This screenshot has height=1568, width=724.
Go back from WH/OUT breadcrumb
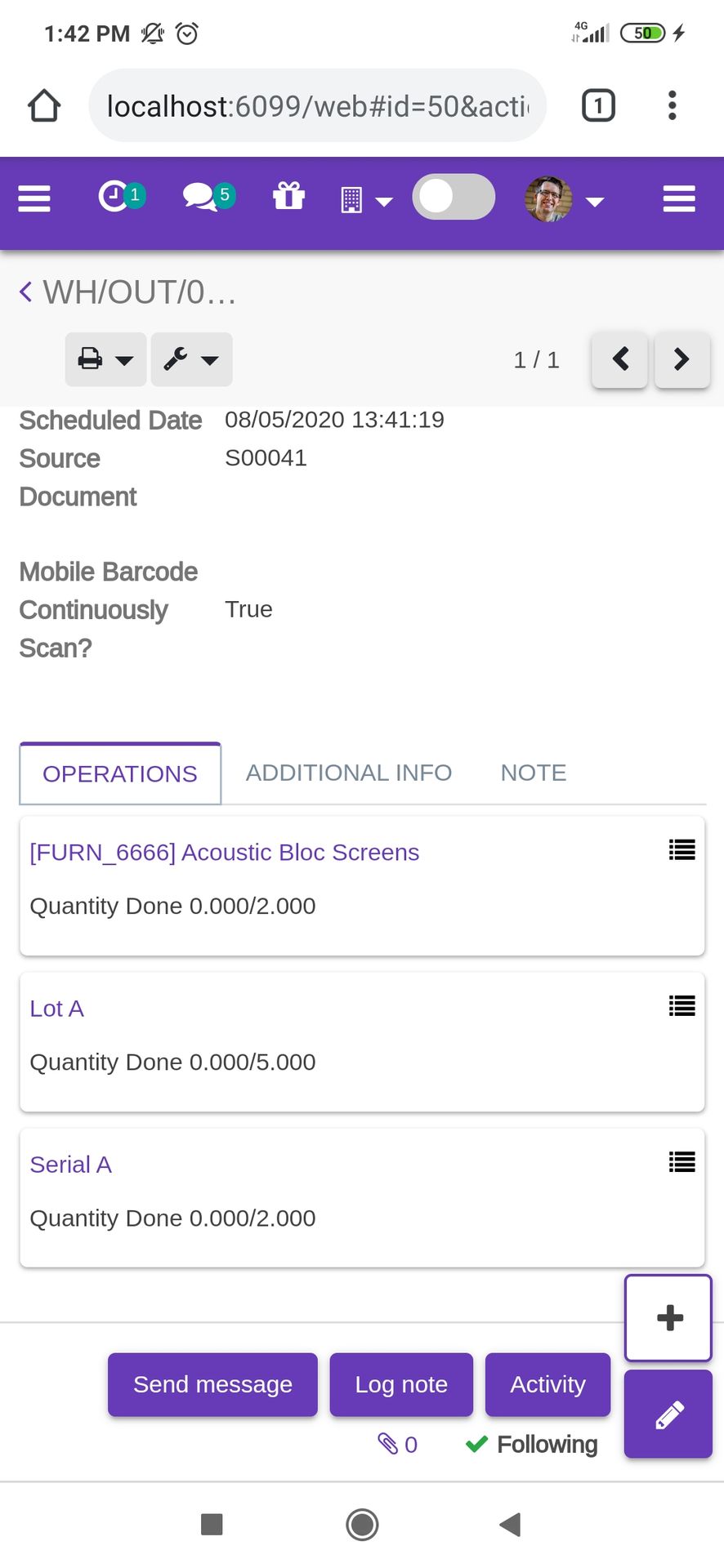(x=26, y=292)
